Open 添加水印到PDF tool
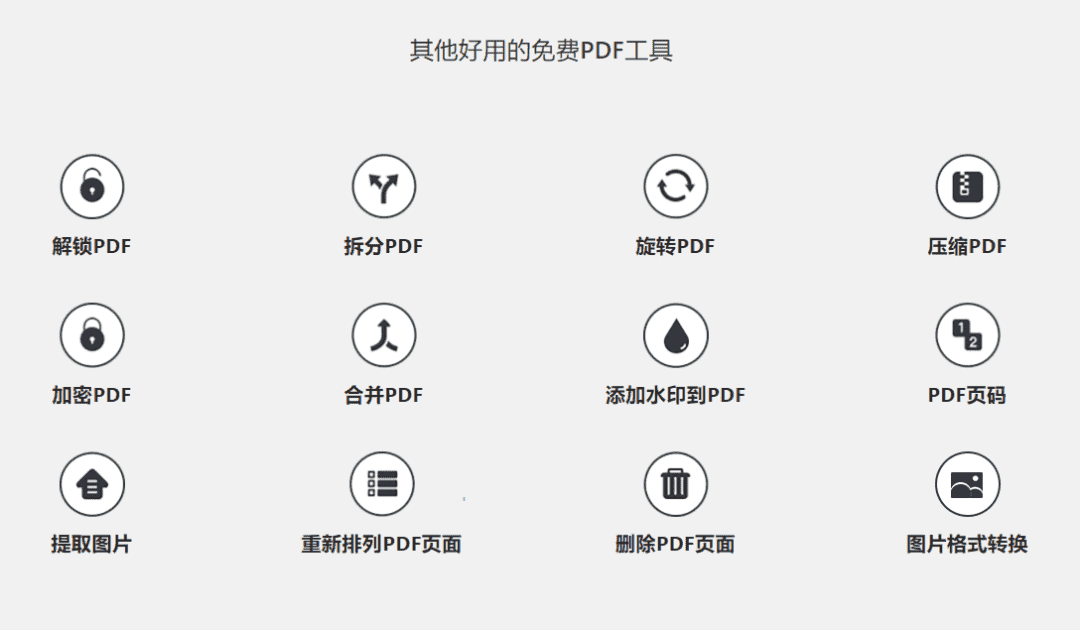Viewport: 1080px width, 630px height. click(675, 336)
